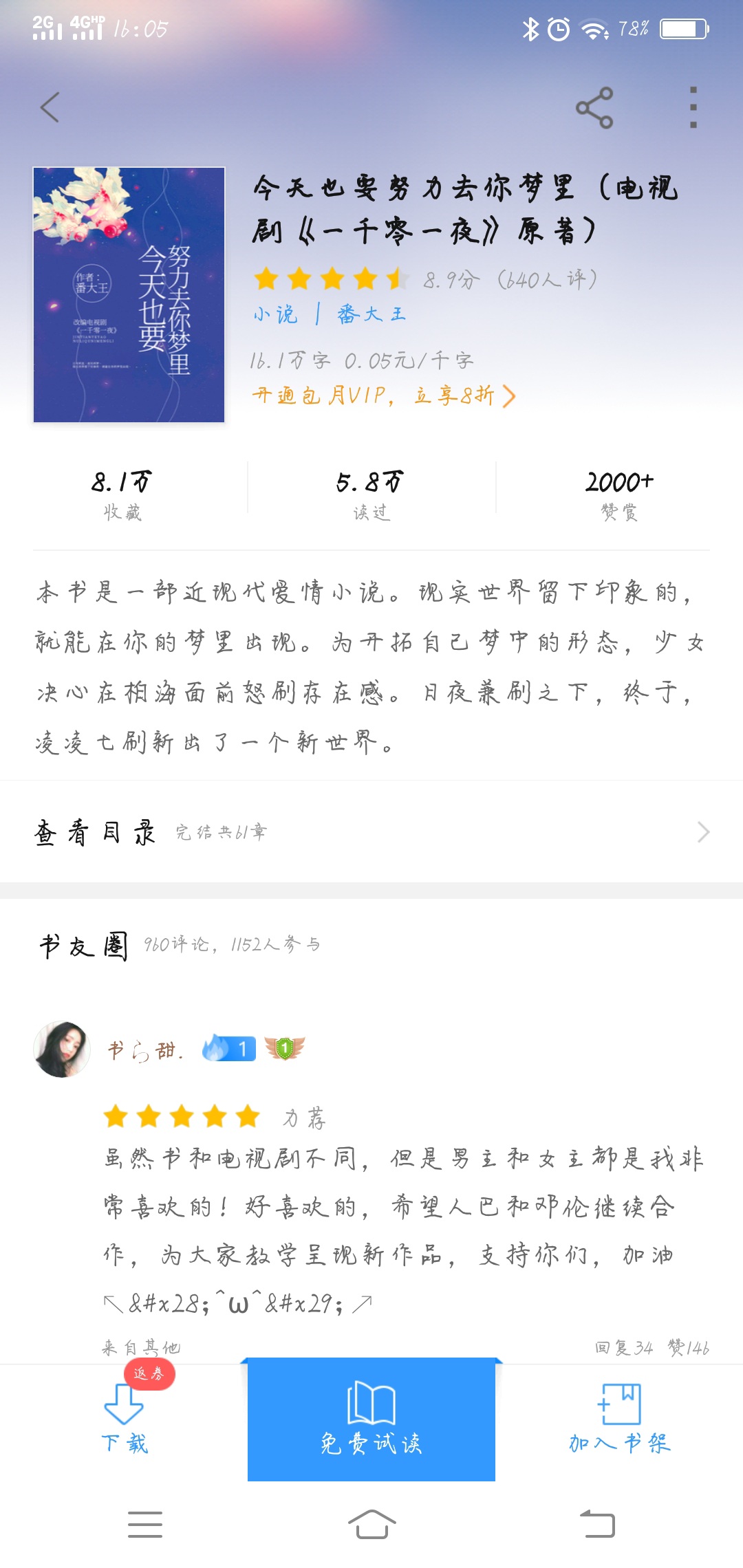Screen dimensions: 743x1568
Task: Download the book with 下载
Action: (124, 1418)
